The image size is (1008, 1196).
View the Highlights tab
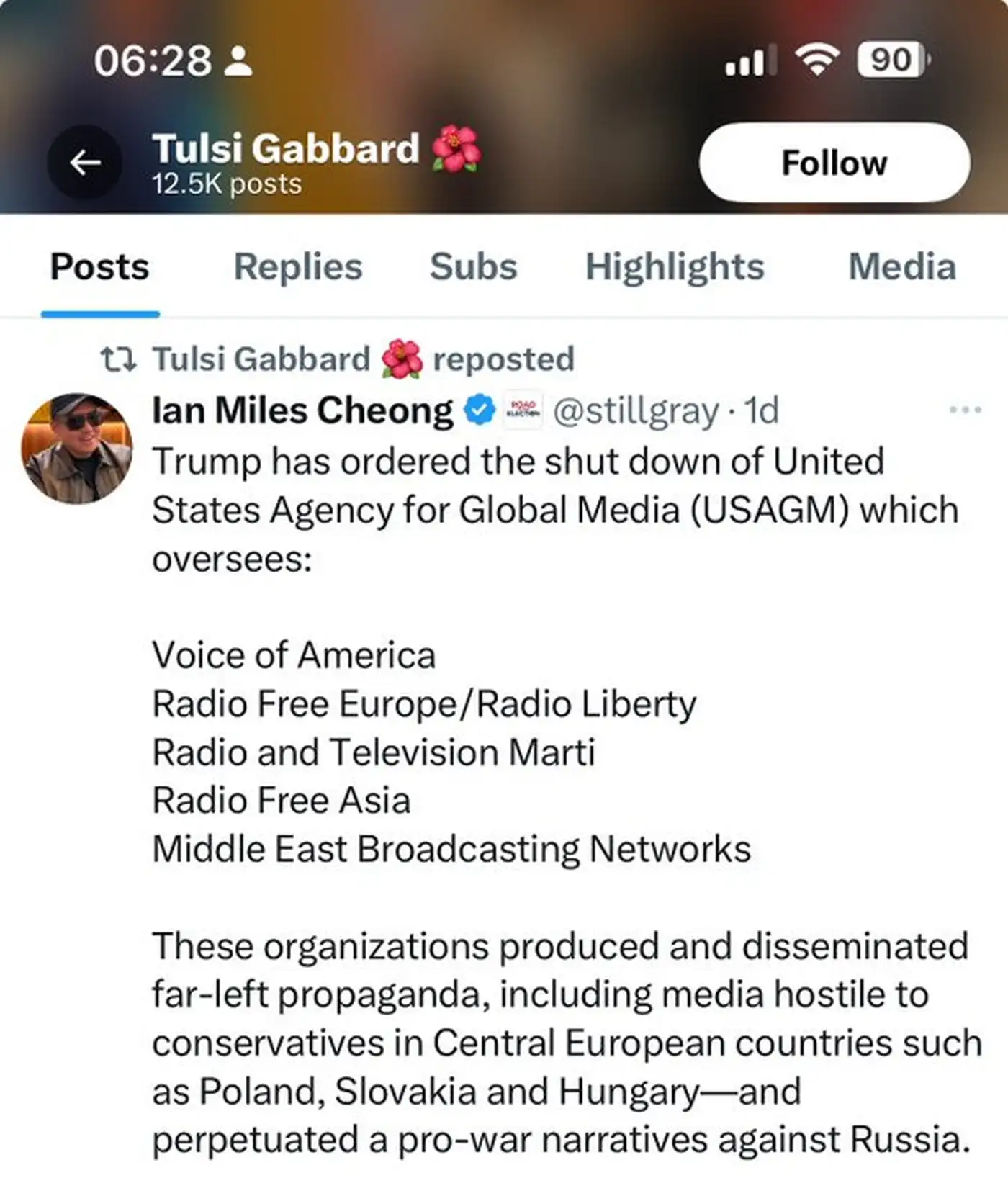pyautogui.click(x=674, y=267)
